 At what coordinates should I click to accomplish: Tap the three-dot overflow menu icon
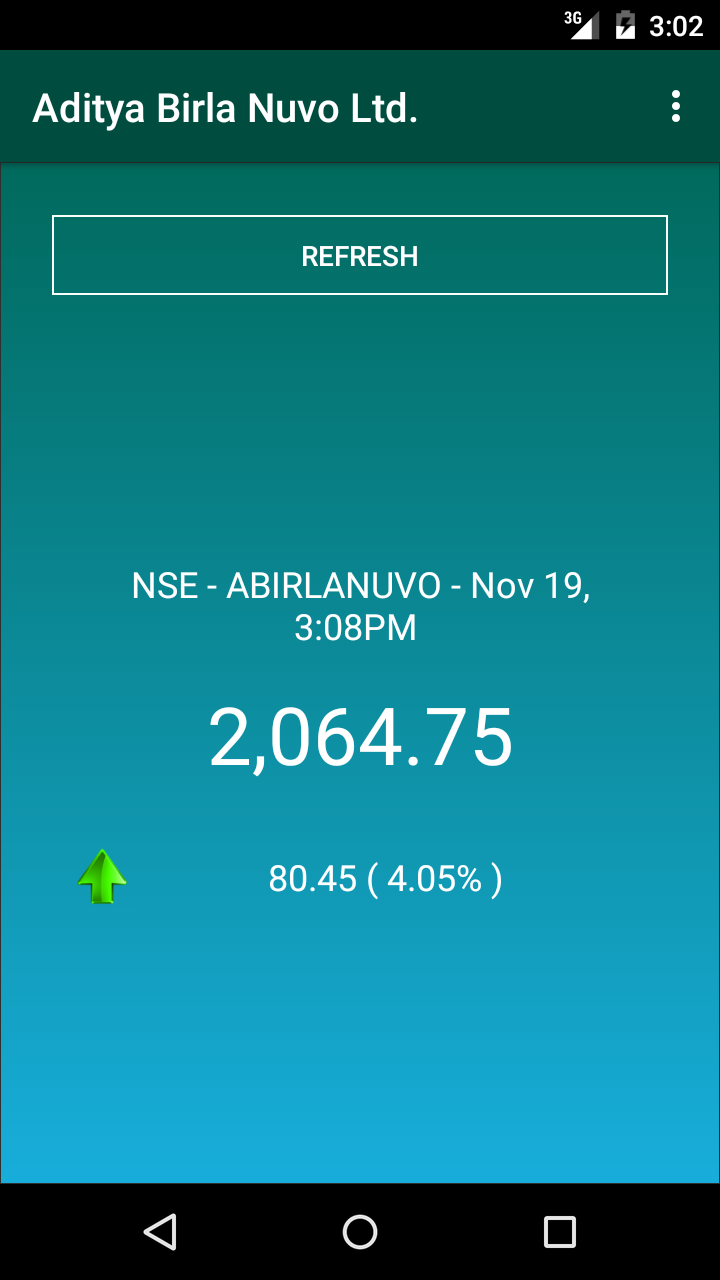point(677,107)
